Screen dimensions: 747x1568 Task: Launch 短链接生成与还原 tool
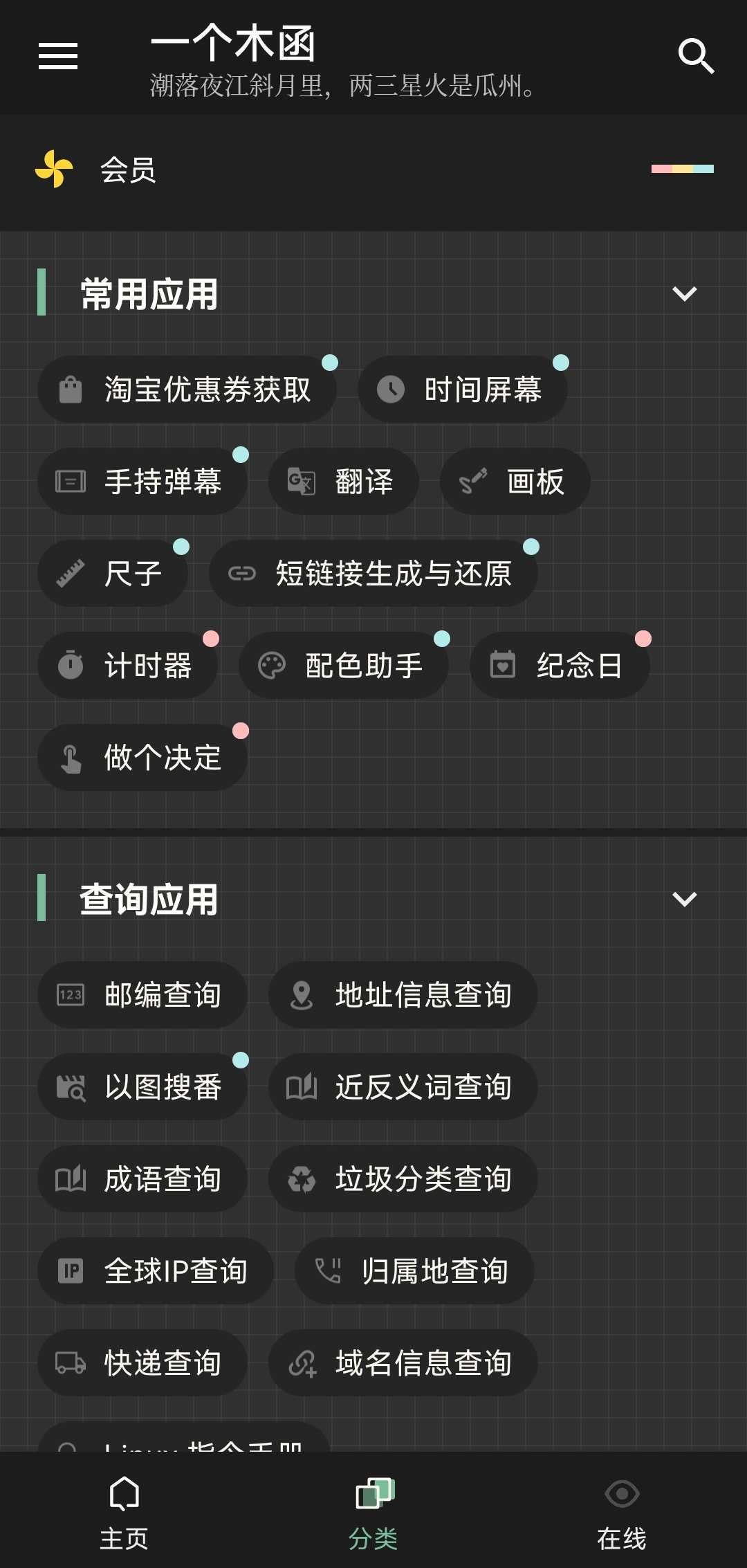click(x=373, y=574)
